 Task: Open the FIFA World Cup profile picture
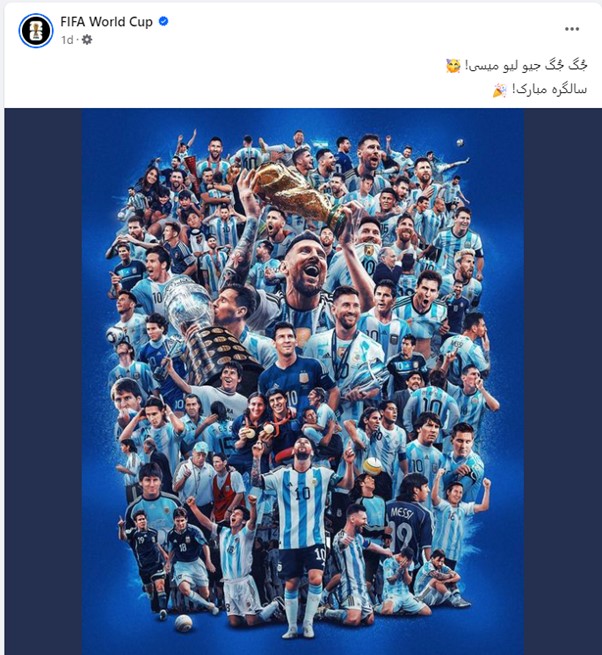tap(36, 30)
